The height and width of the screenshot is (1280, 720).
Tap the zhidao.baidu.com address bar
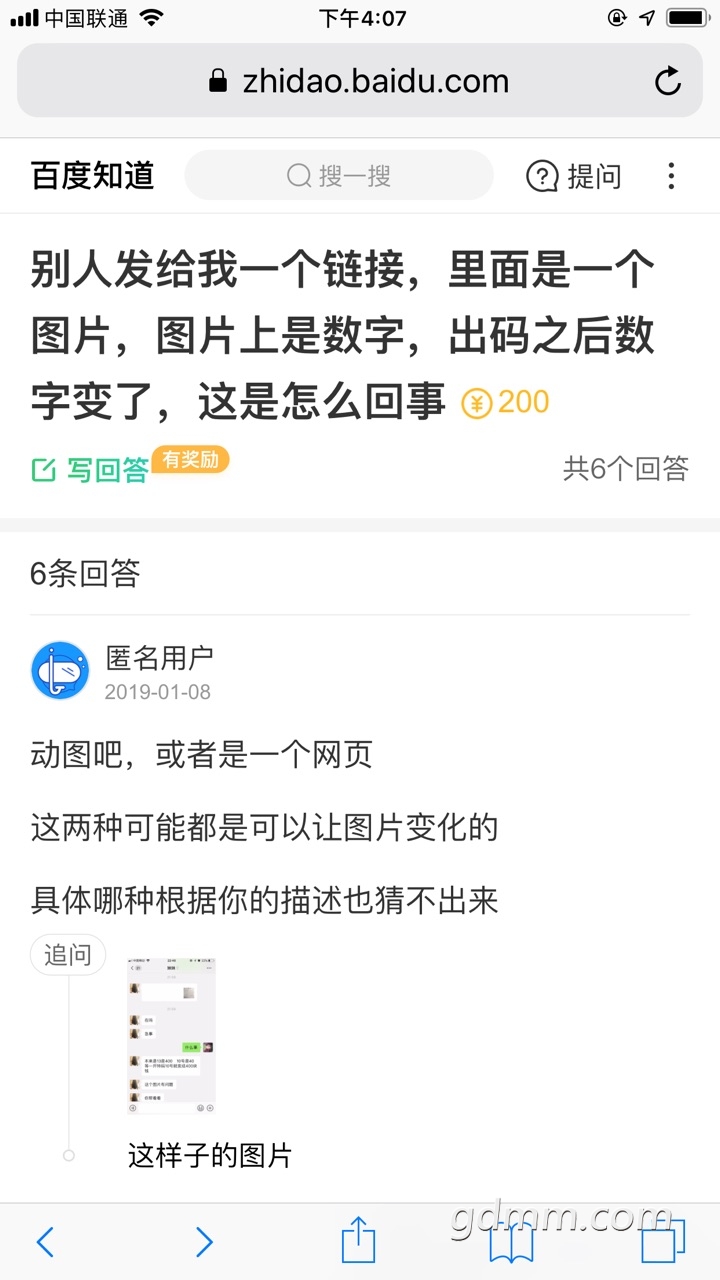(360, 81)
